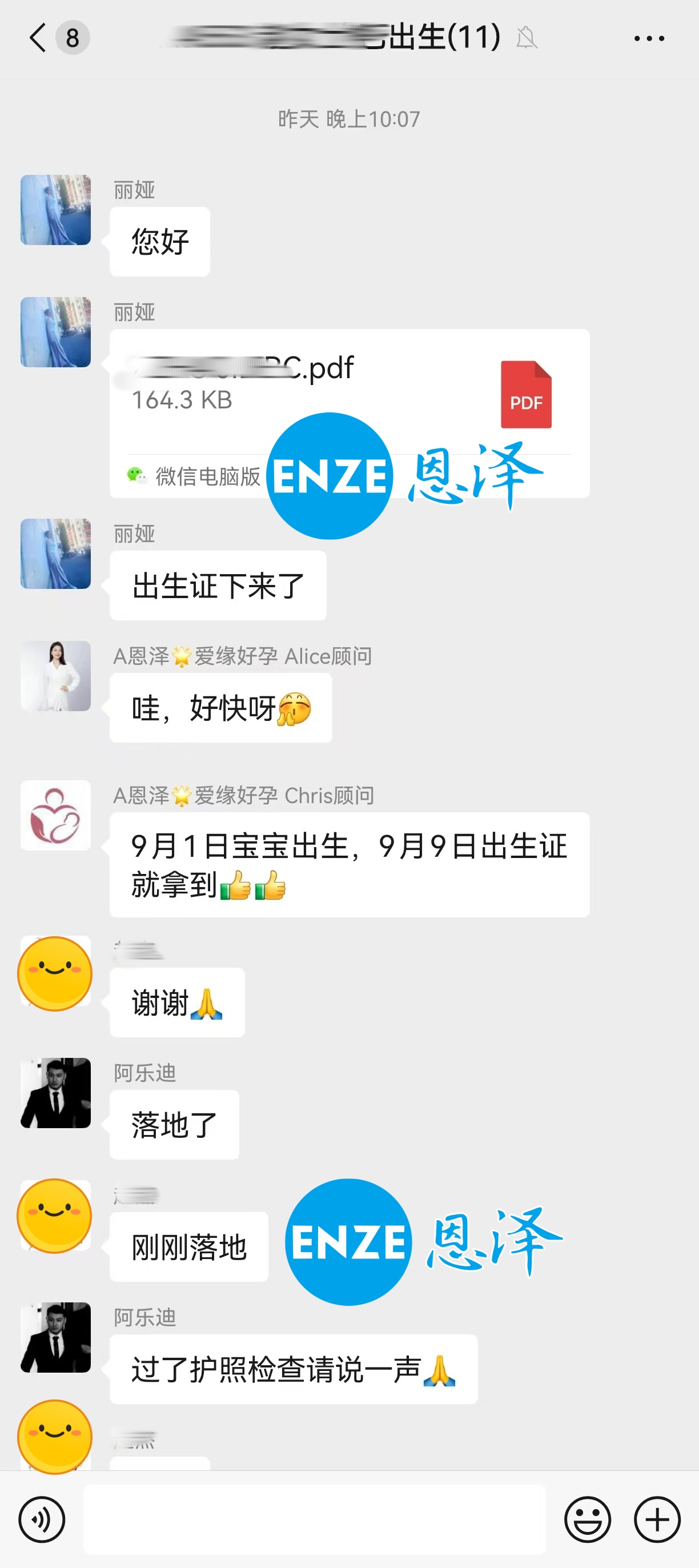Open the emoji picker
The width and height of the screenshot is (699, 1568).
[x=588, y=1519]
